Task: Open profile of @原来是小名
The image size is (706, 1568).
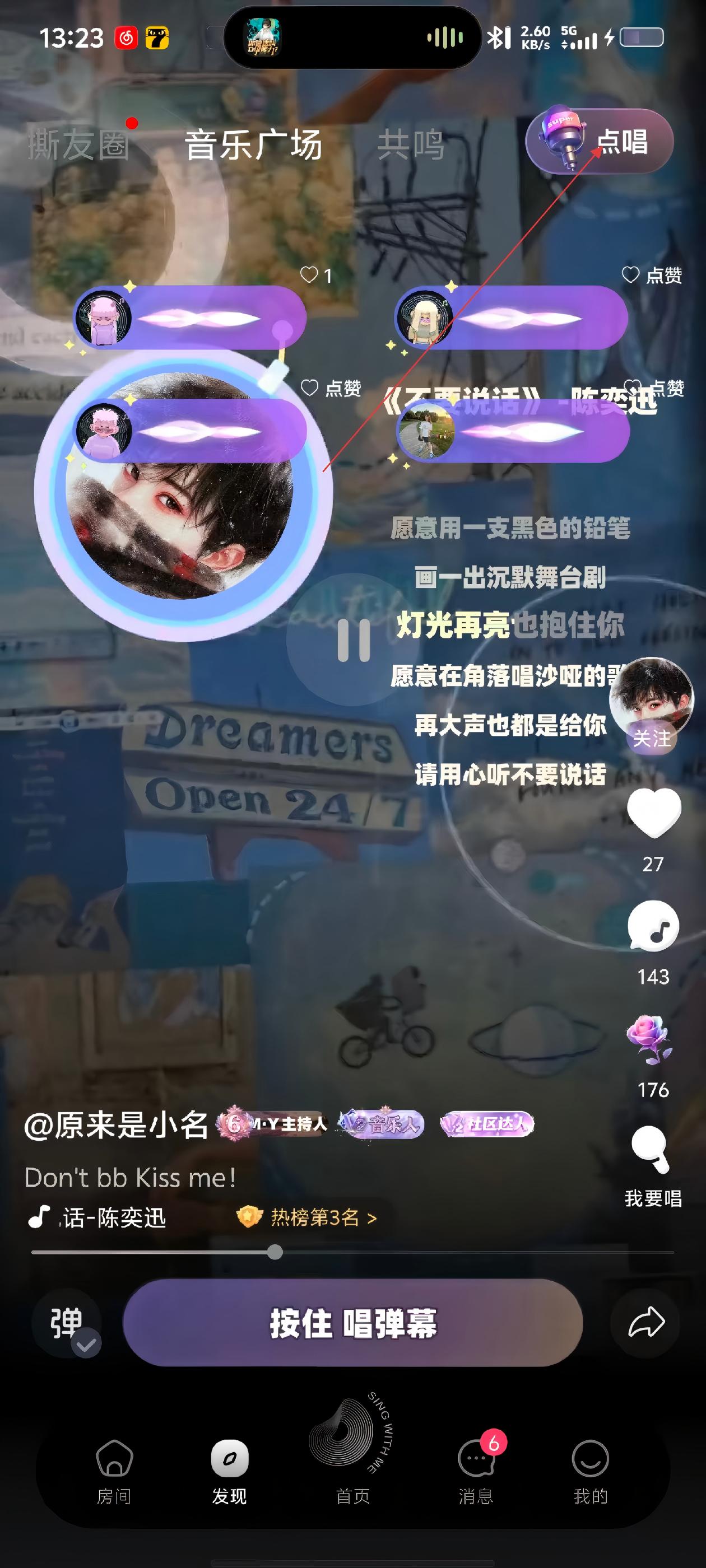Action: (116, 1125)
